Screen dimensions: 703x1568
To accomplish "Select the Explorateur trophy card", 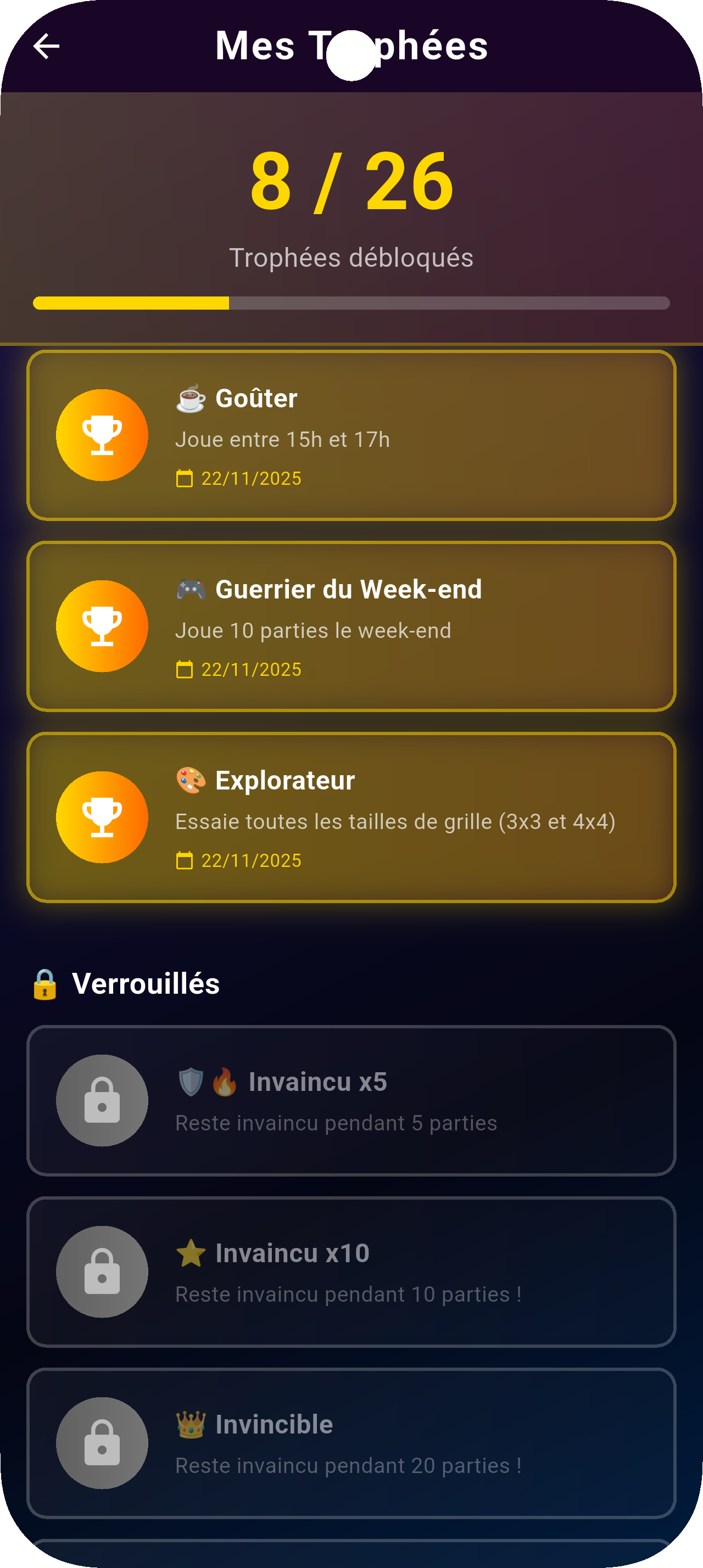I will click(x=351, y=817).
